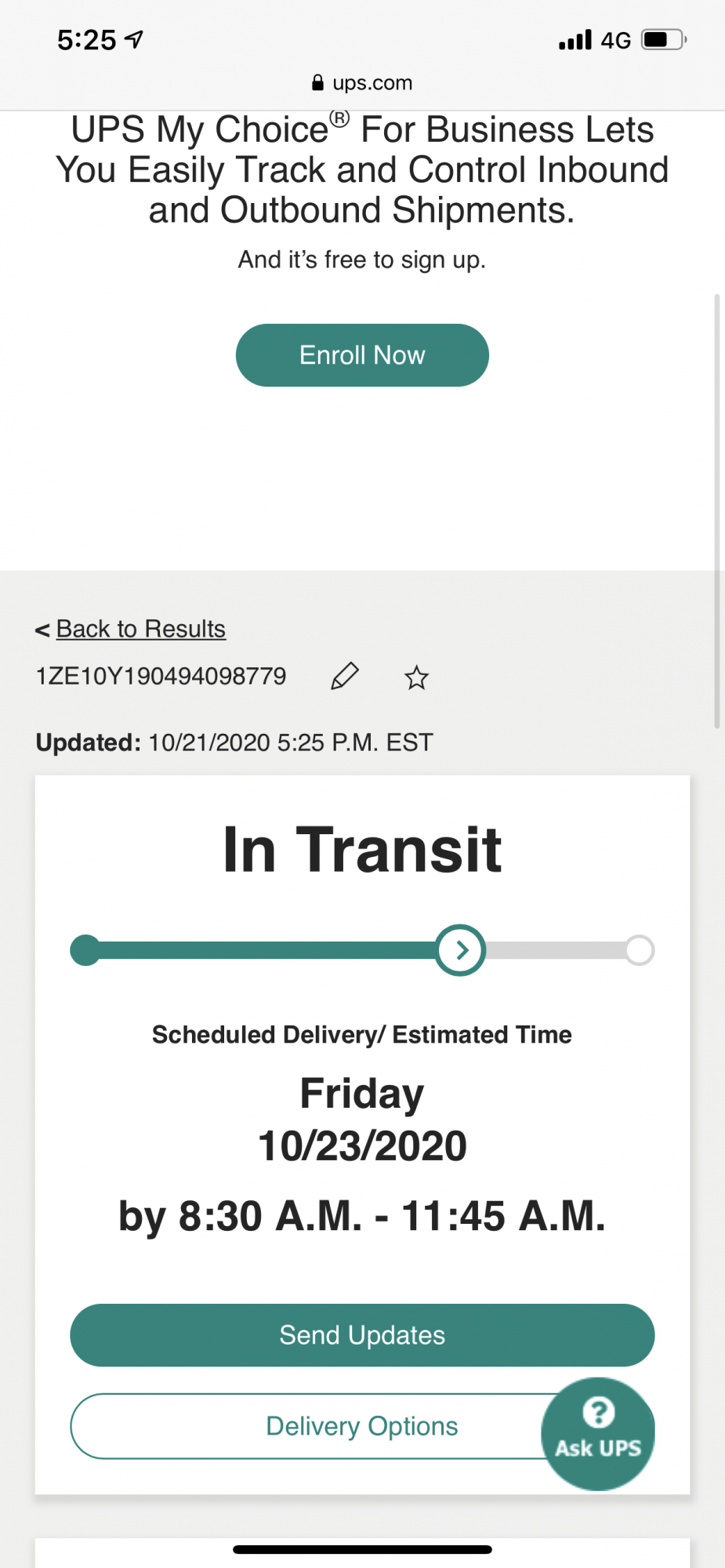The width and height of the screenshot is (725, 1568).
Task: Open Delivery Options
Action: 361,1426
